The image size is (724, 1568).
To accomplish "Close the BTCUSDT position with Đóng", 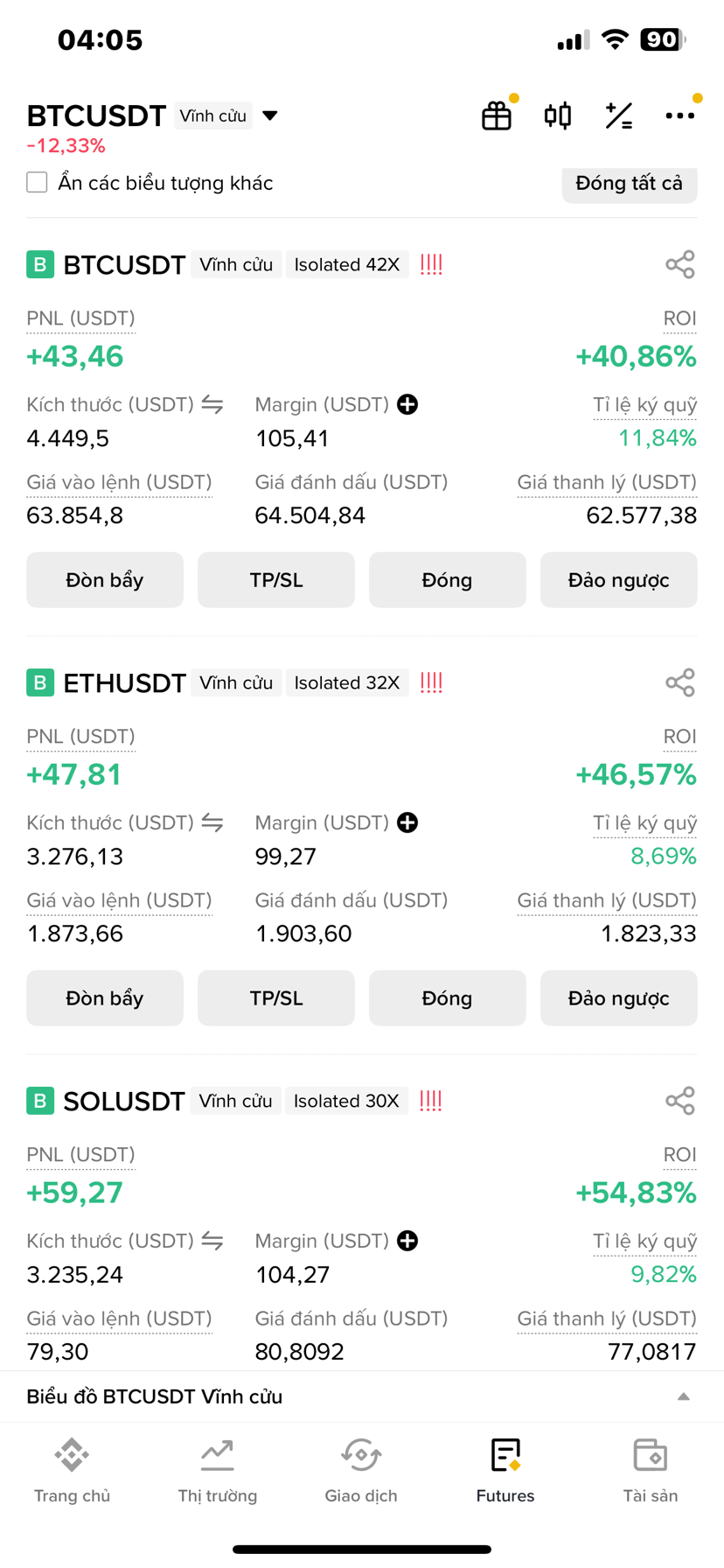I will 448,579.
